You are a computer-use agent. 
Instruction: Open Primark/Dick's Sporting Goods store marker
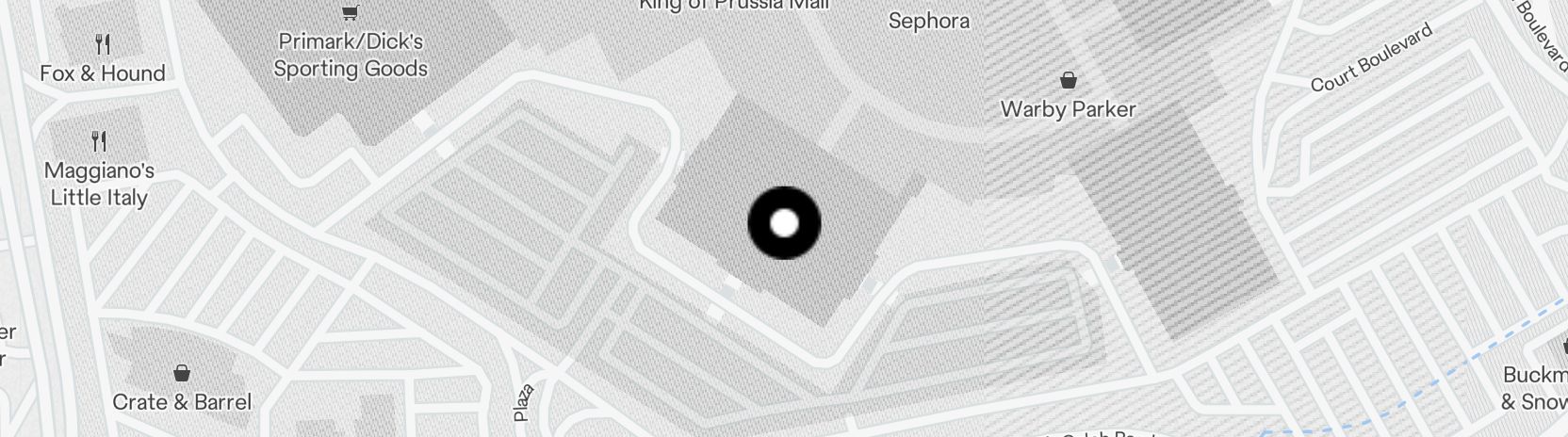[x=351, y=13]
